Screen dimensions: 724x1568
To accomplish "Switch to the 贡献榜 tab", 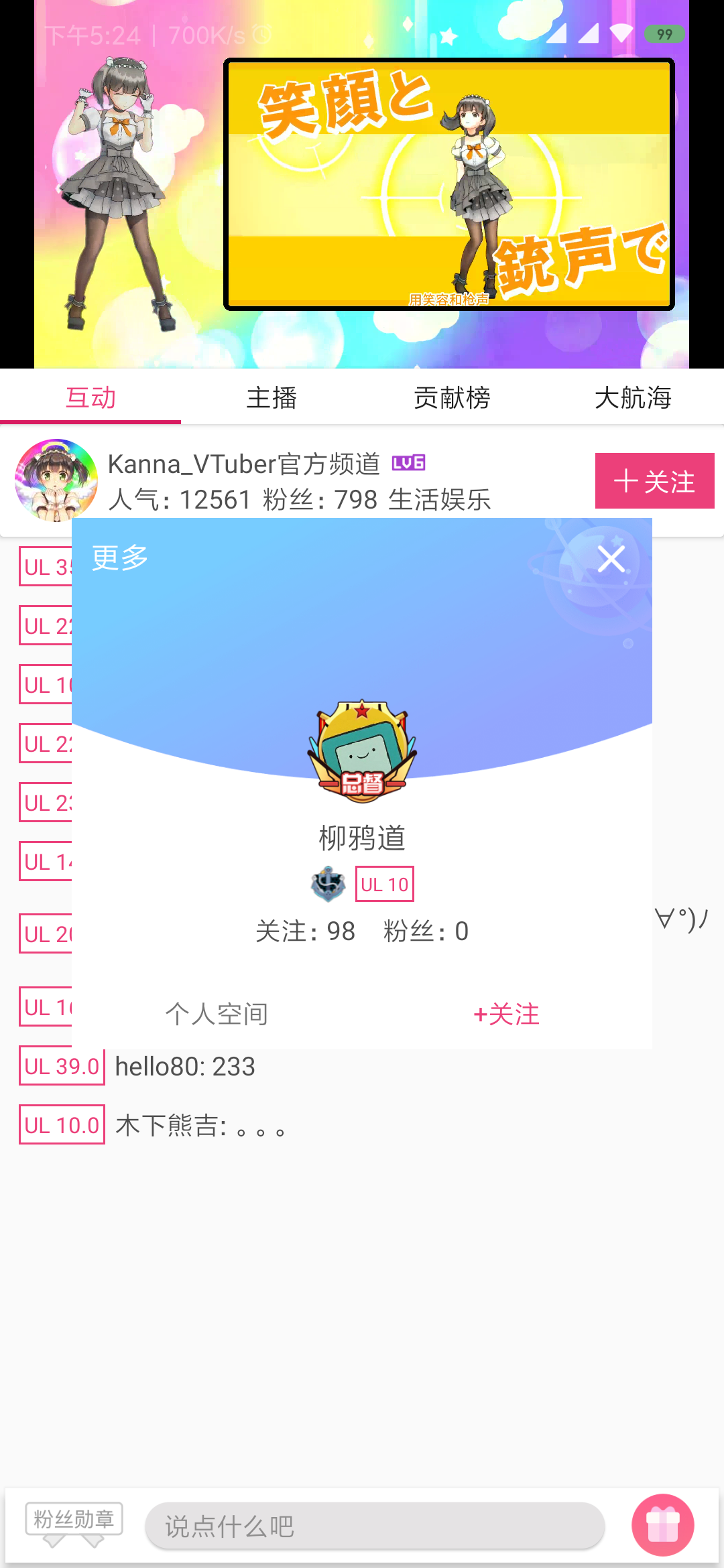I will 452,397.
